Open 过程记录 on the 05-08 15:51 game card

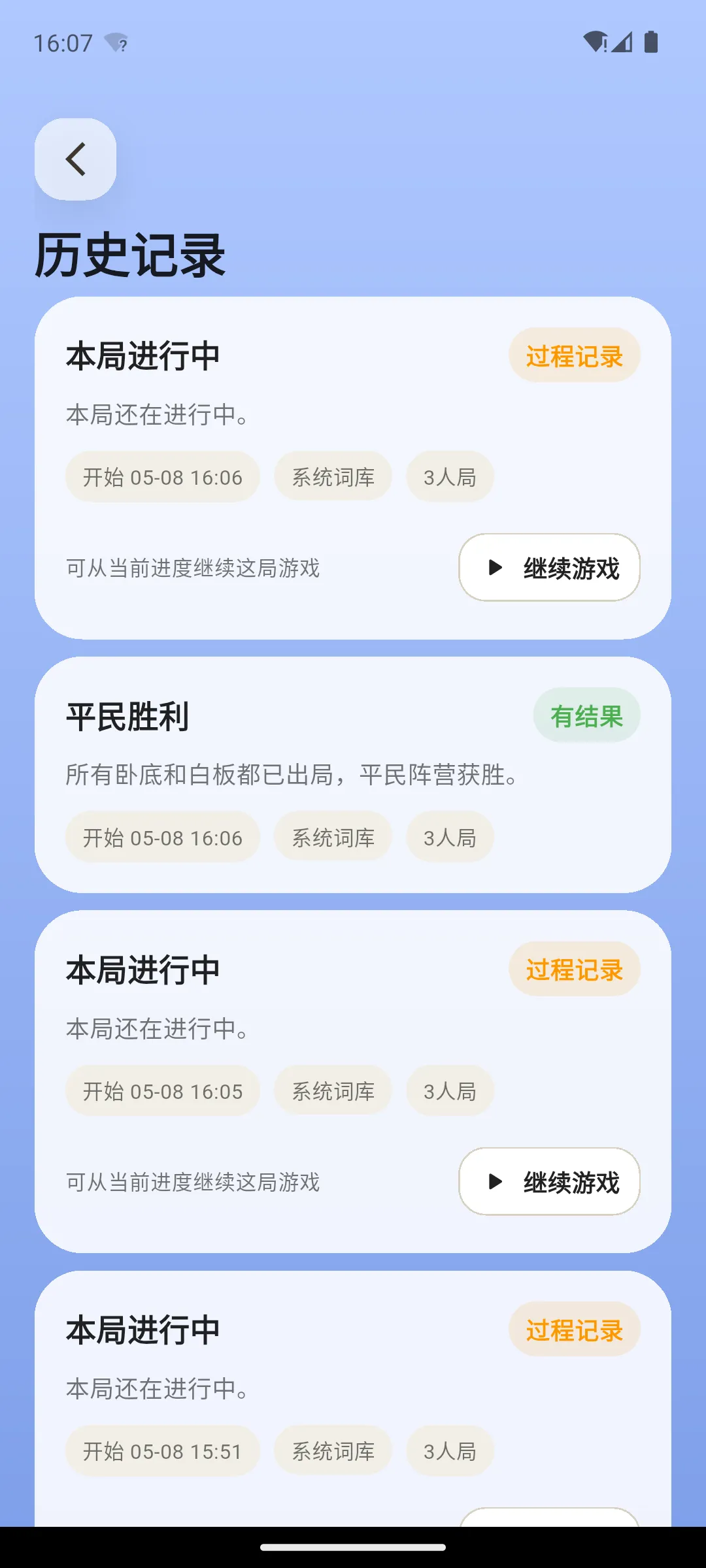point(574,1330)
